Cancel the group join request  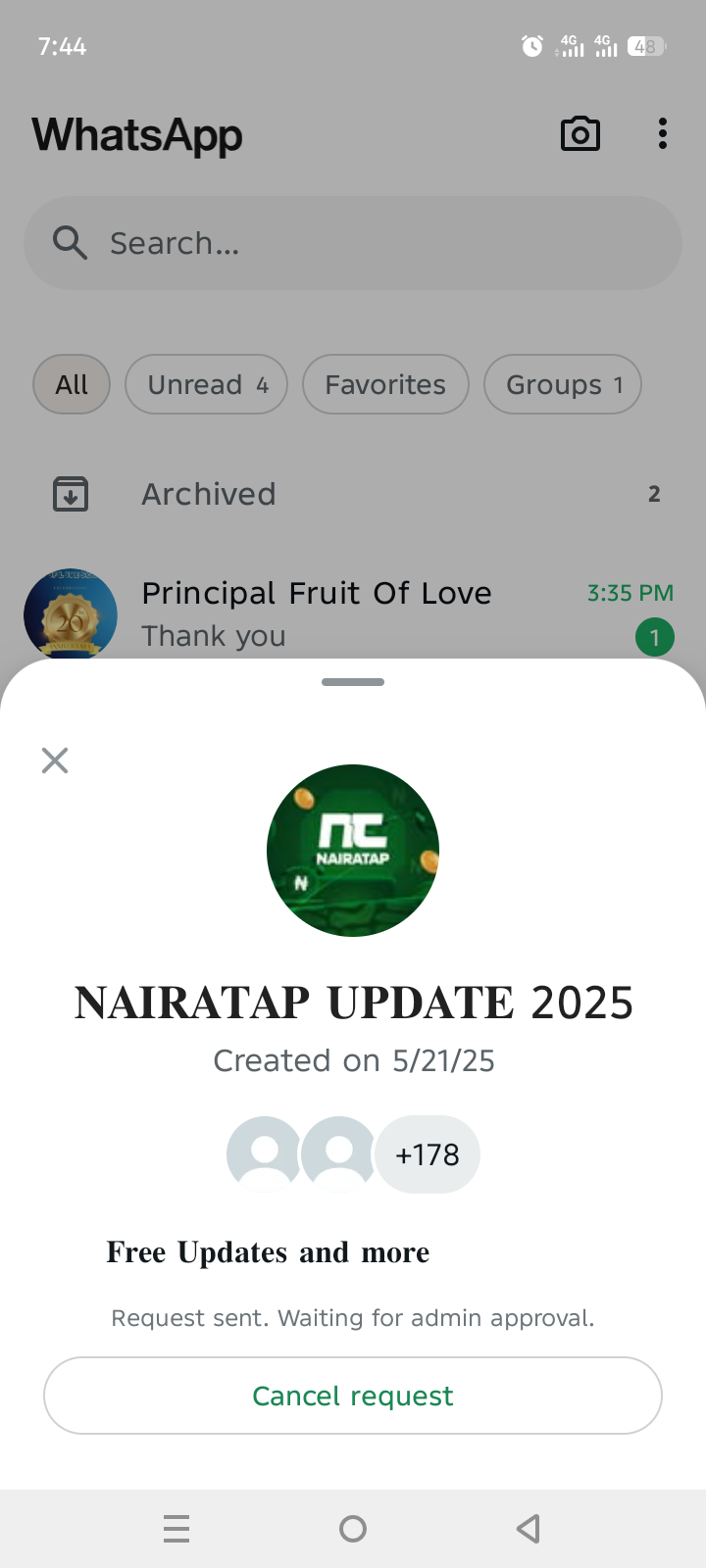click(353, 1396)
